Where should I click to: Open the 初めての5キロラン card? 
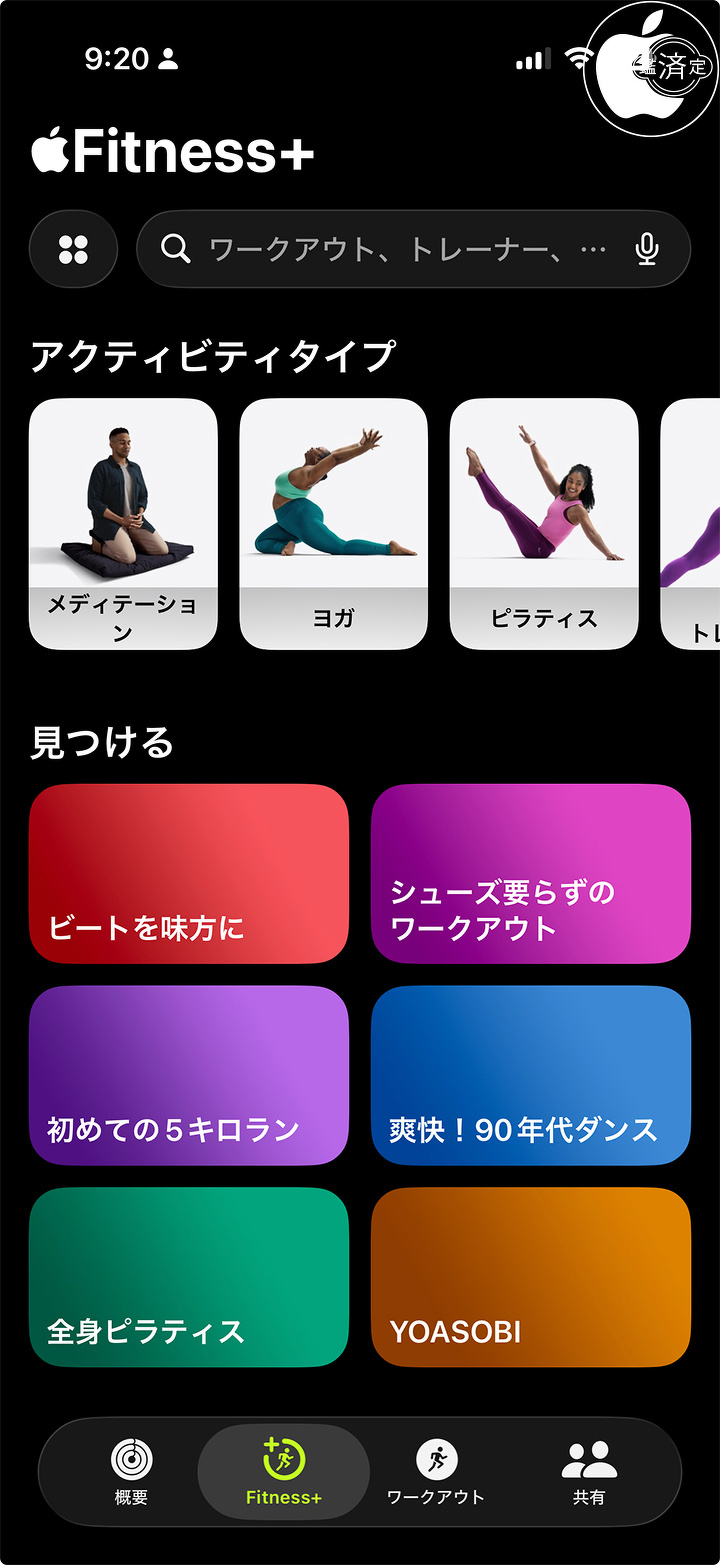click(189, 1075)
